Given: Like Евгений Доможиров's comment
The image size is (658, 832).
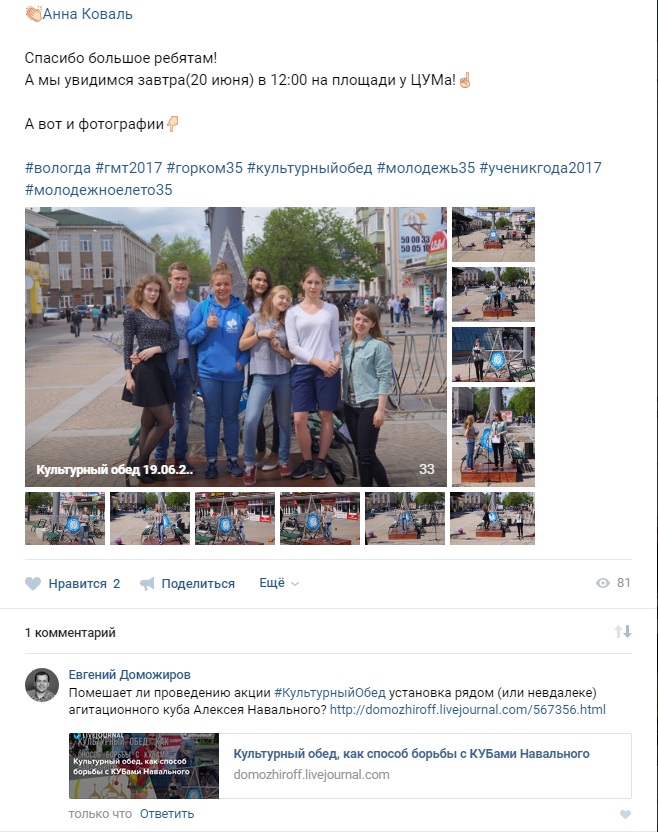Looking at the screenshot, I should coord(625,814).
